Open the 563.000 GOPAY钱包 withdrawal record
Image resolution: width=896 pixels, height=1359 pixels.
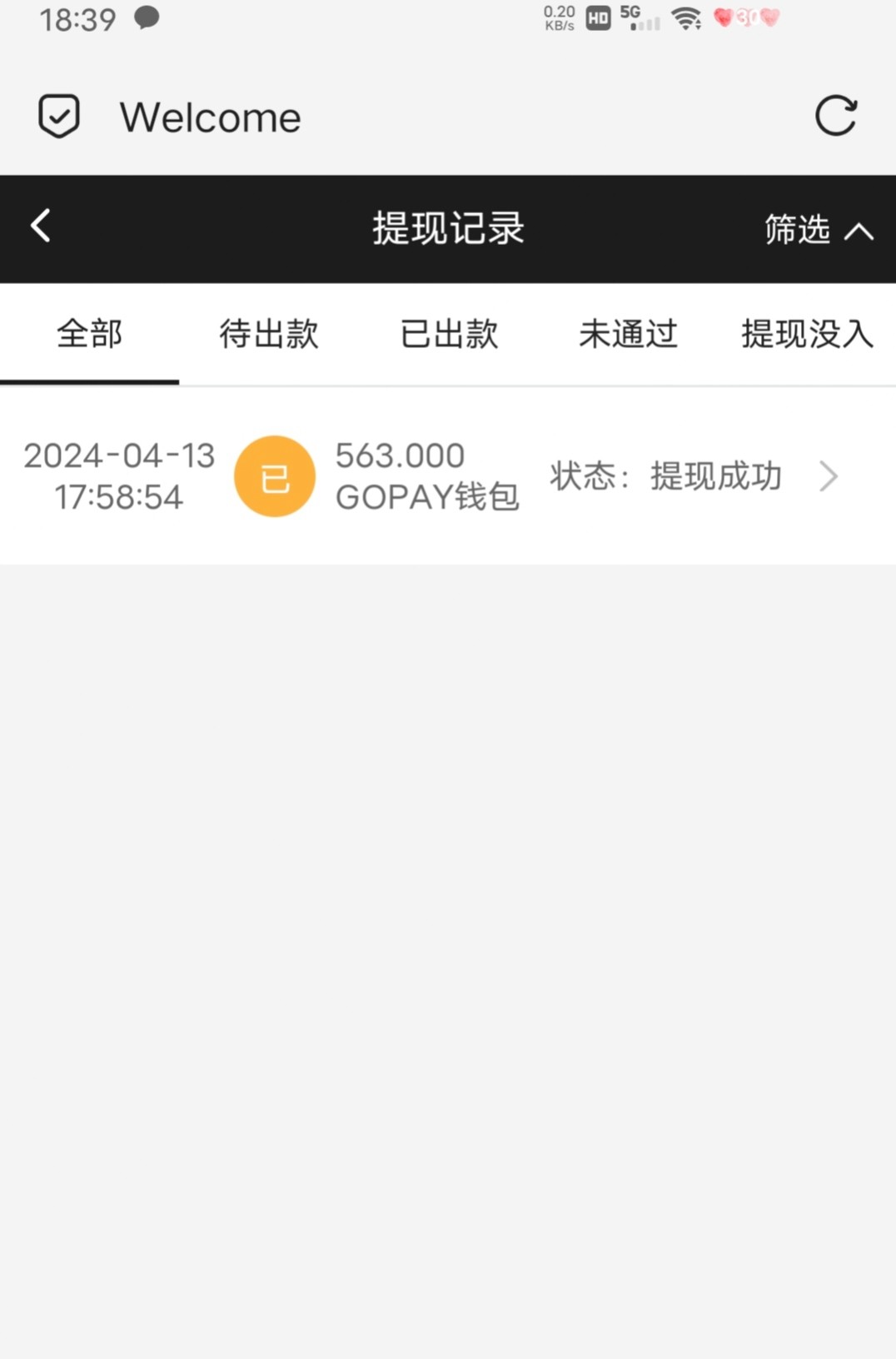pyautogui.click(x=447, y=476)
